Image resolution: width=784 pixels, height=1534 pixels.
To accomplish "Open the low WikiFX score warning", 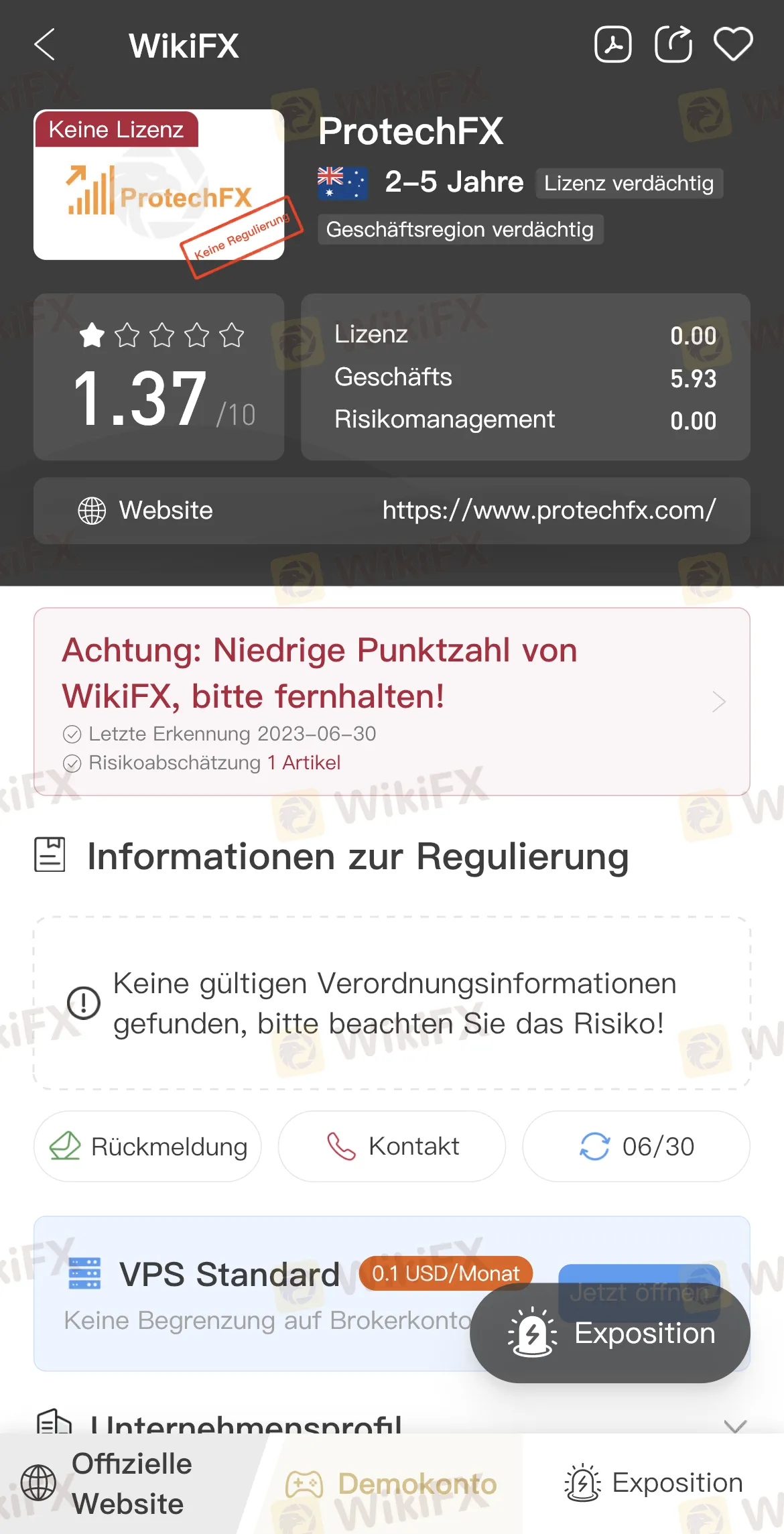I will [391, 700].
